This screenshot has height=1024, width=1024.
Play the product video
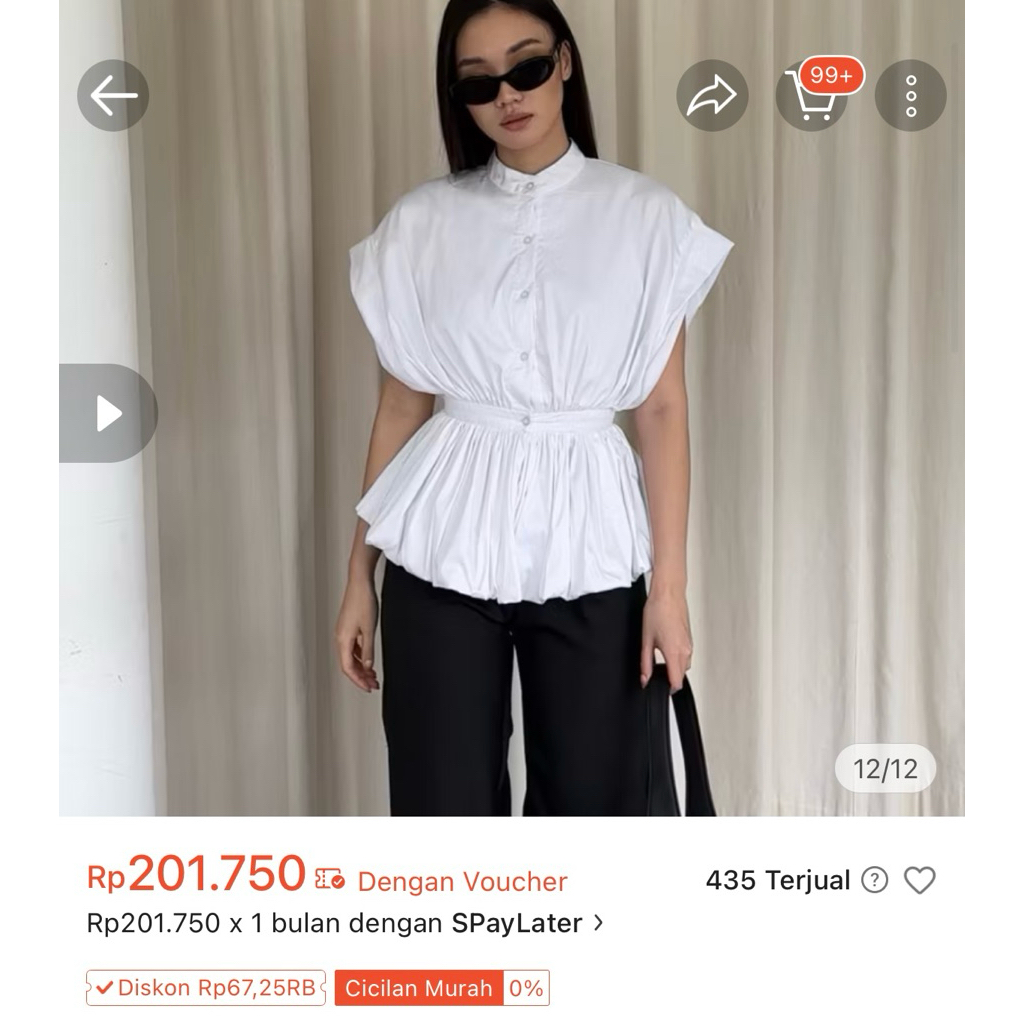[108, 413]
